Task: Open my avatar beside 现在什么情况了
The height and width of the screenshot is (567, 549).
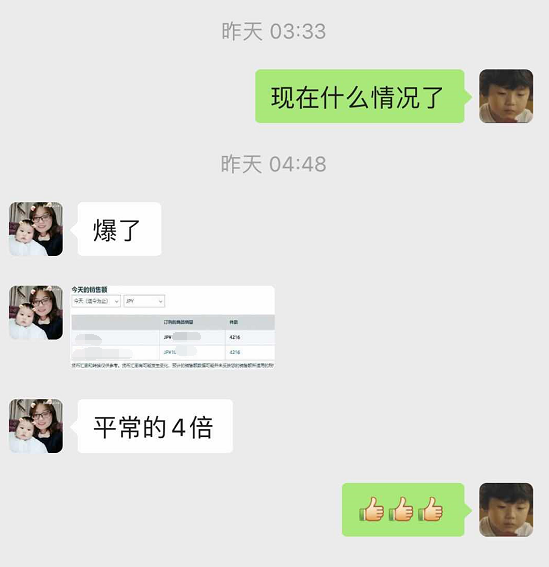Action: 506,96
